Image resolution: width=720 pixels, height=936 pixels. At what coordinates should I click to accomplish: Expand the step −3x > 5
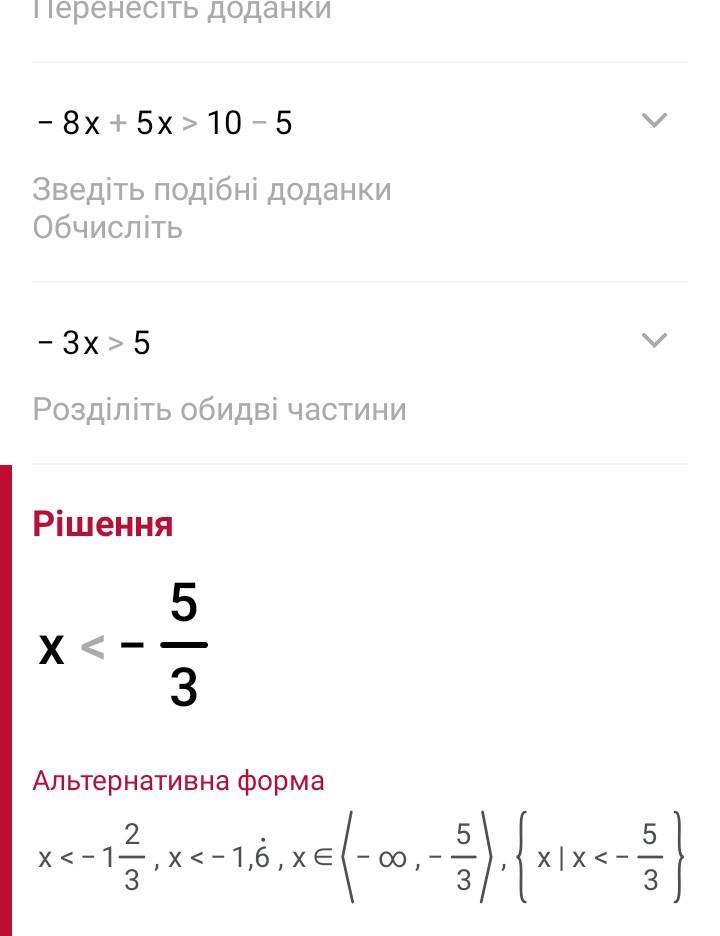pyautogui.click(x=653, y=341)
